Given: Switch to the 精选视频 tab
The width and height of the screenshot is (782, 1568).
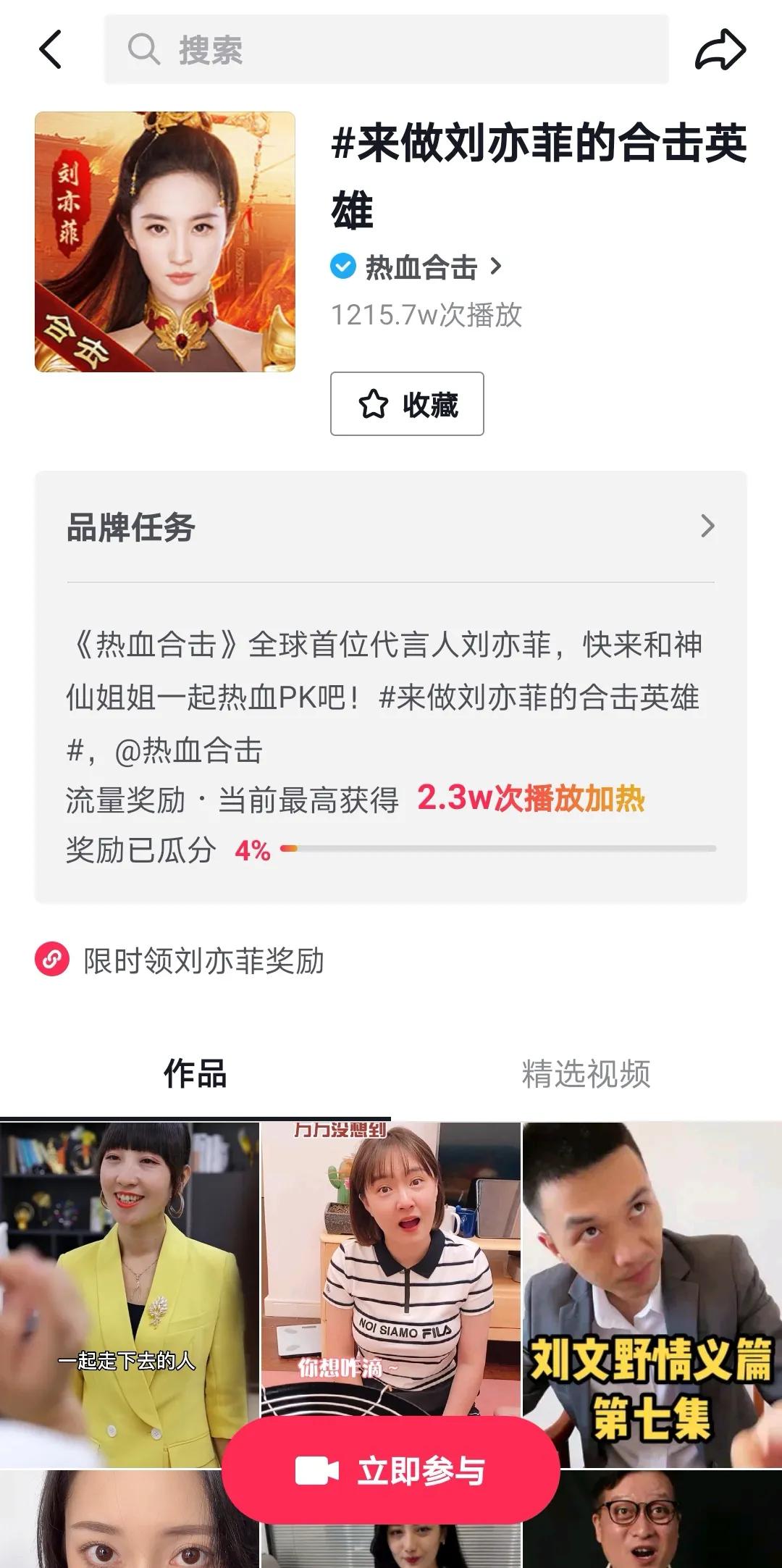Looking at the screenshot, I should point(588,1076).
